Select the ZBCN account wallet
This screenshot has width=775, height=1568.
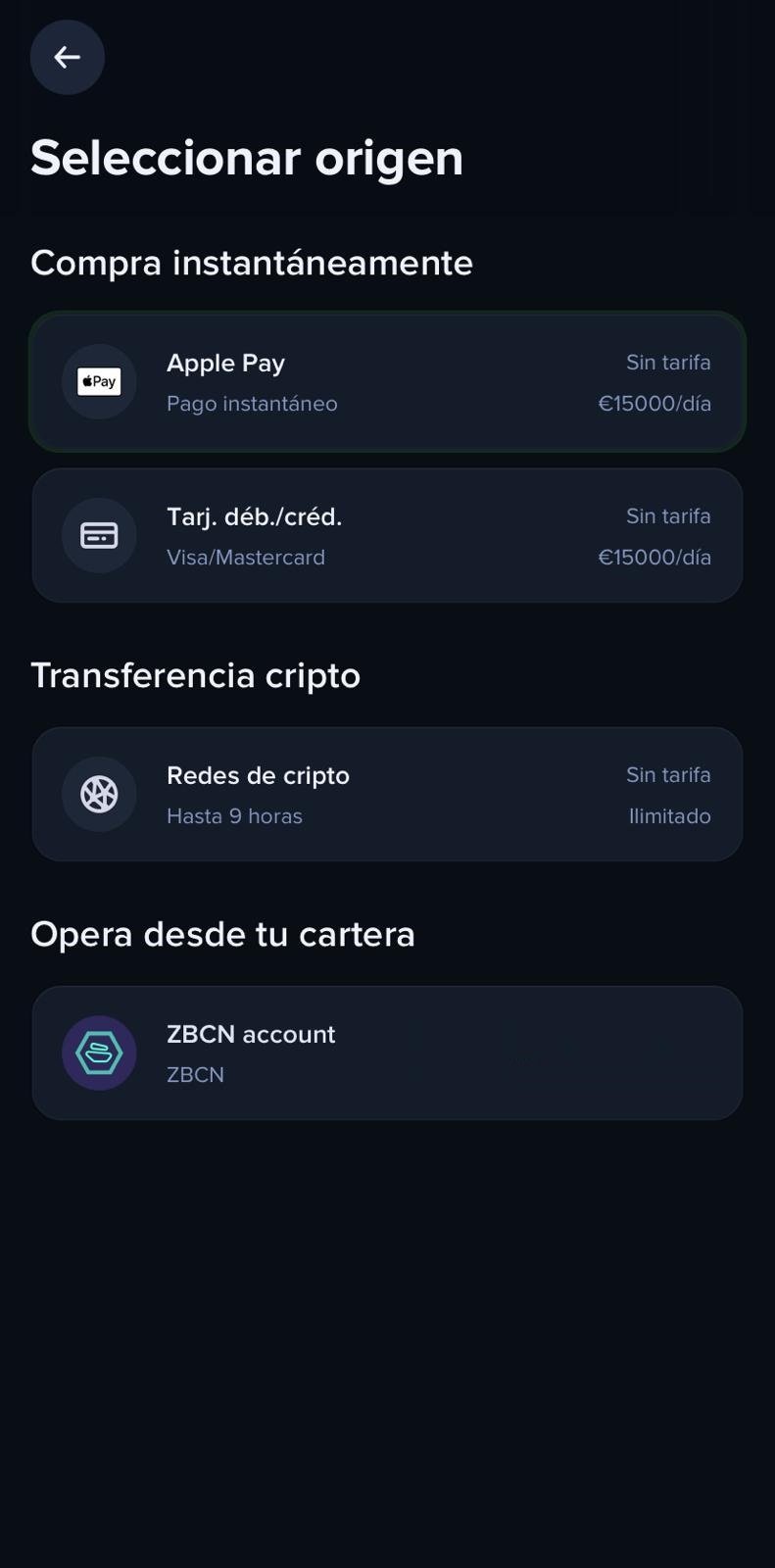coord(387,1053)
